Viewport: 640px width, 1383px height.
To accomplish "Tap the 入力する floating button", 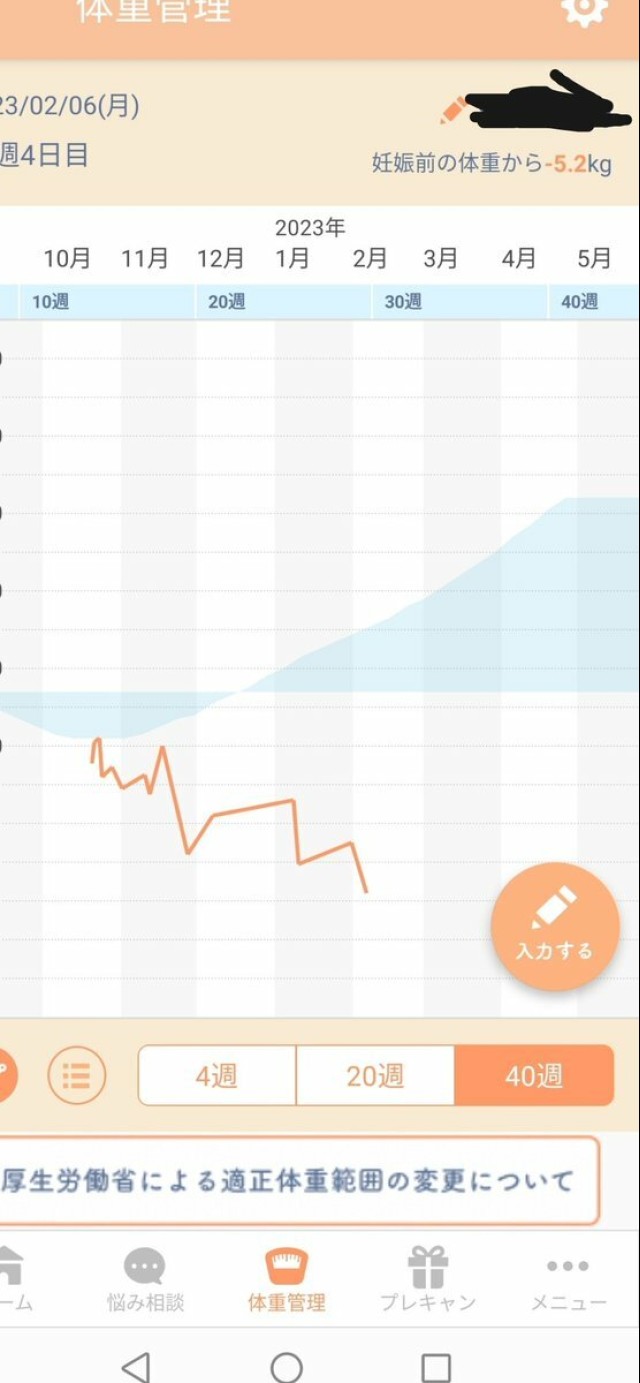I will [555, 927].
